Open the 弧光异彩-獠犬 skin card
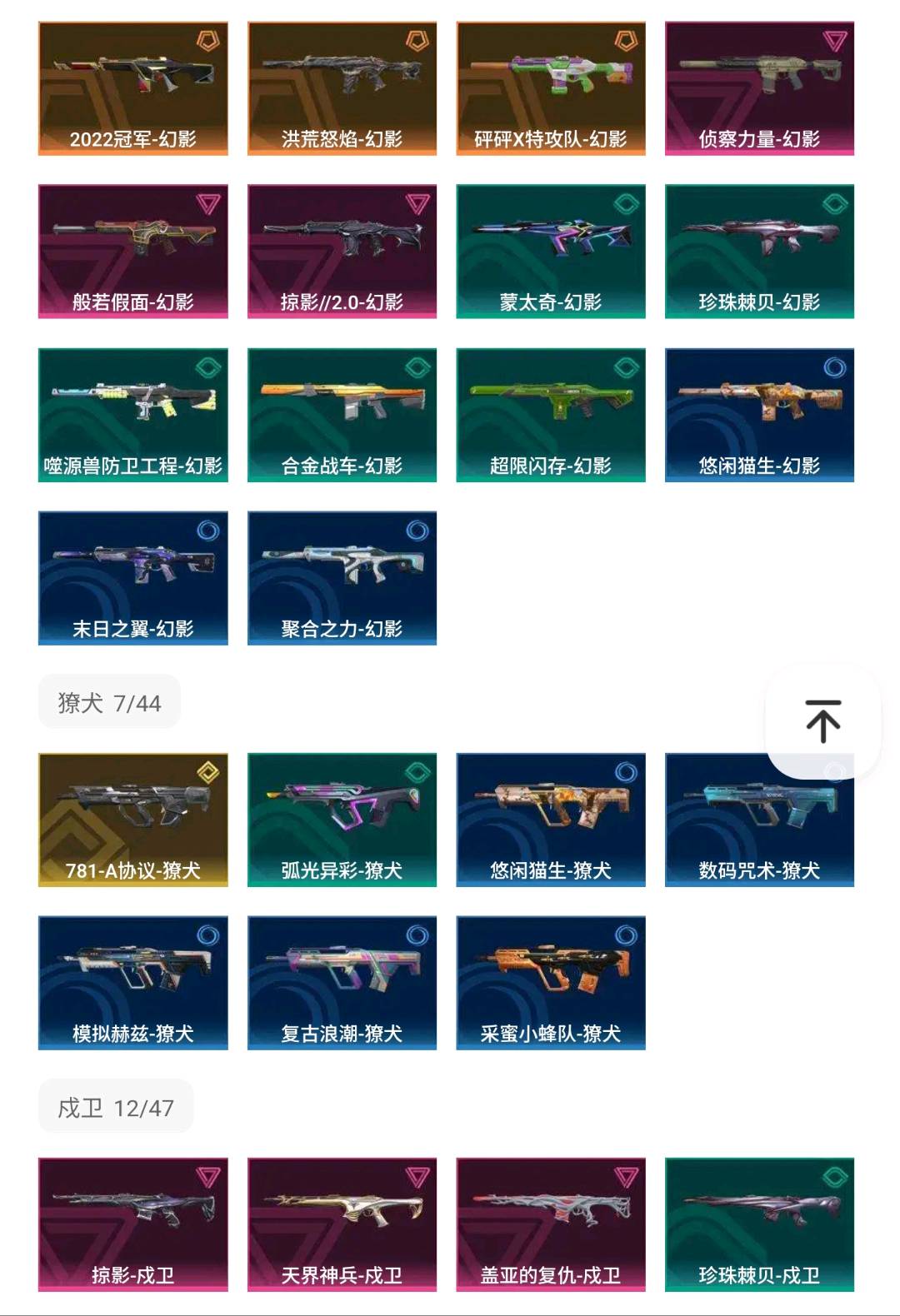900x1316 pixels. point(342,820)
